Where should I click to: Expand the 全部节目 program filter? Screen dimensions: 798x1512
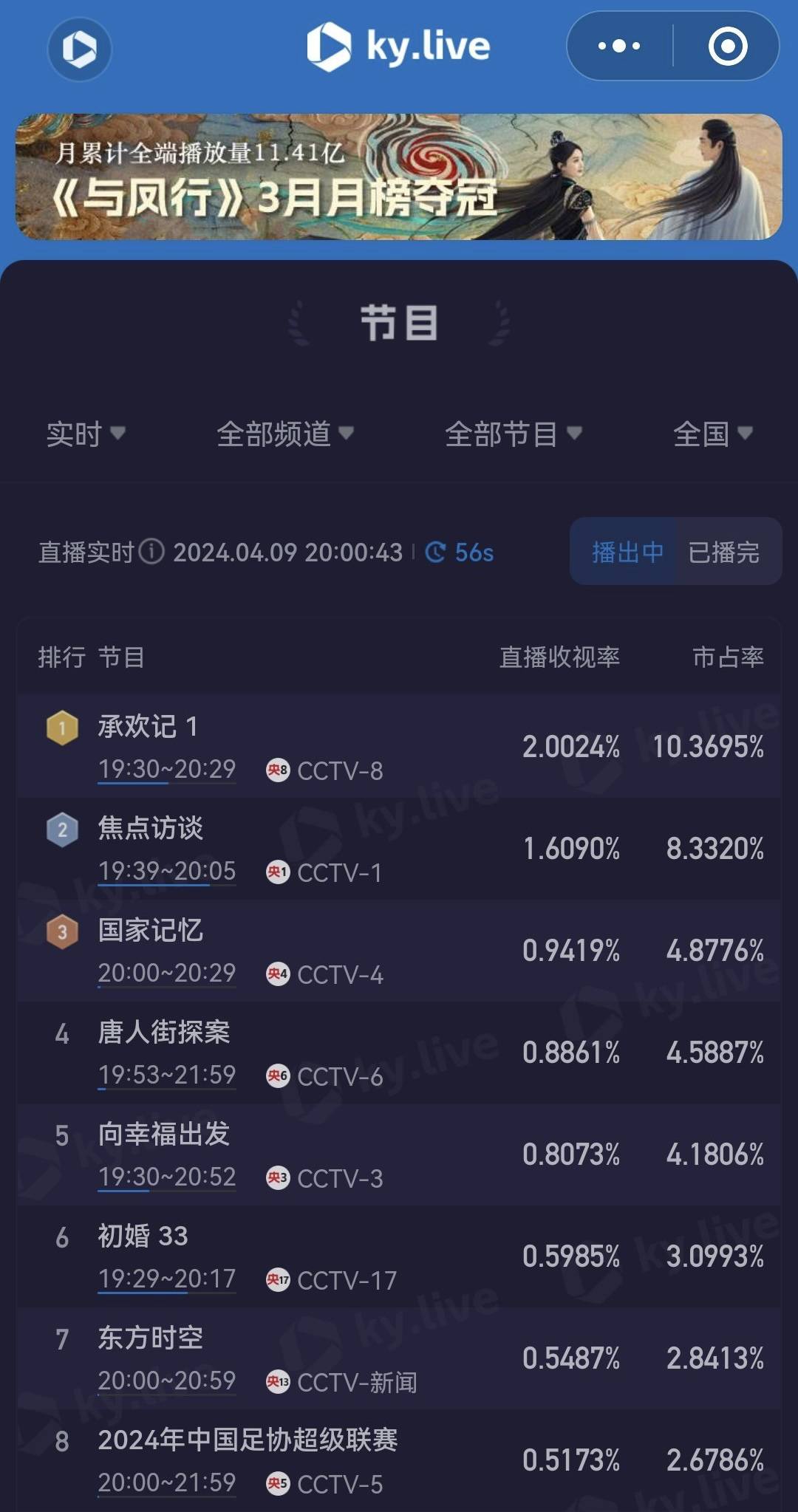[x=514, y=434]
